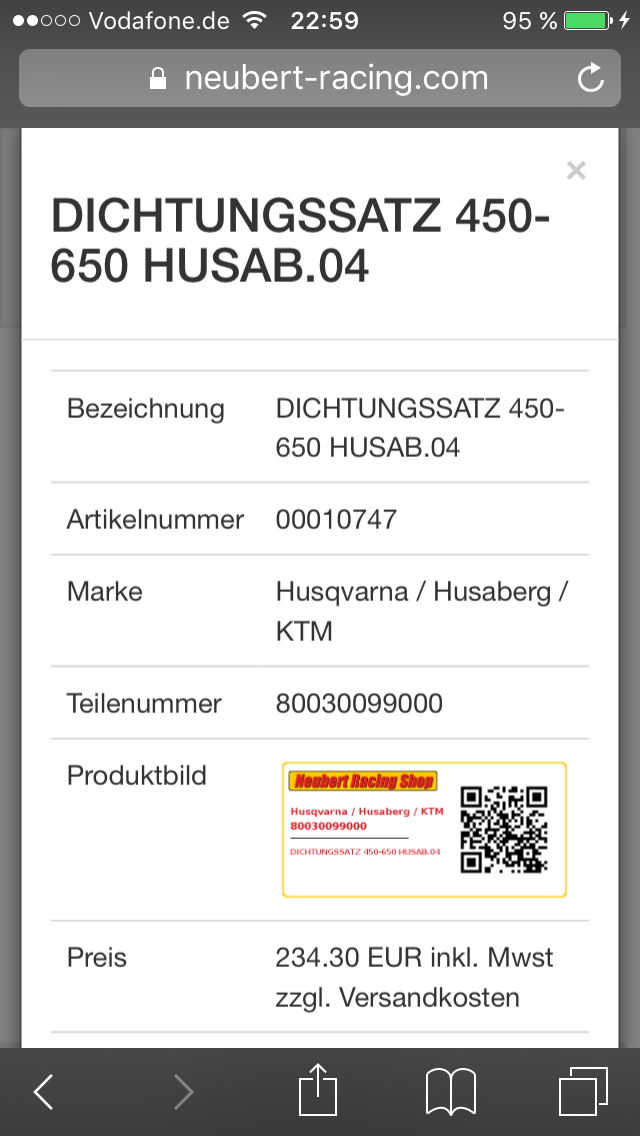This screenshot has height=1136, width=640.
Task: Open the Safari share sheet
Action: (x=317, y=1090)
